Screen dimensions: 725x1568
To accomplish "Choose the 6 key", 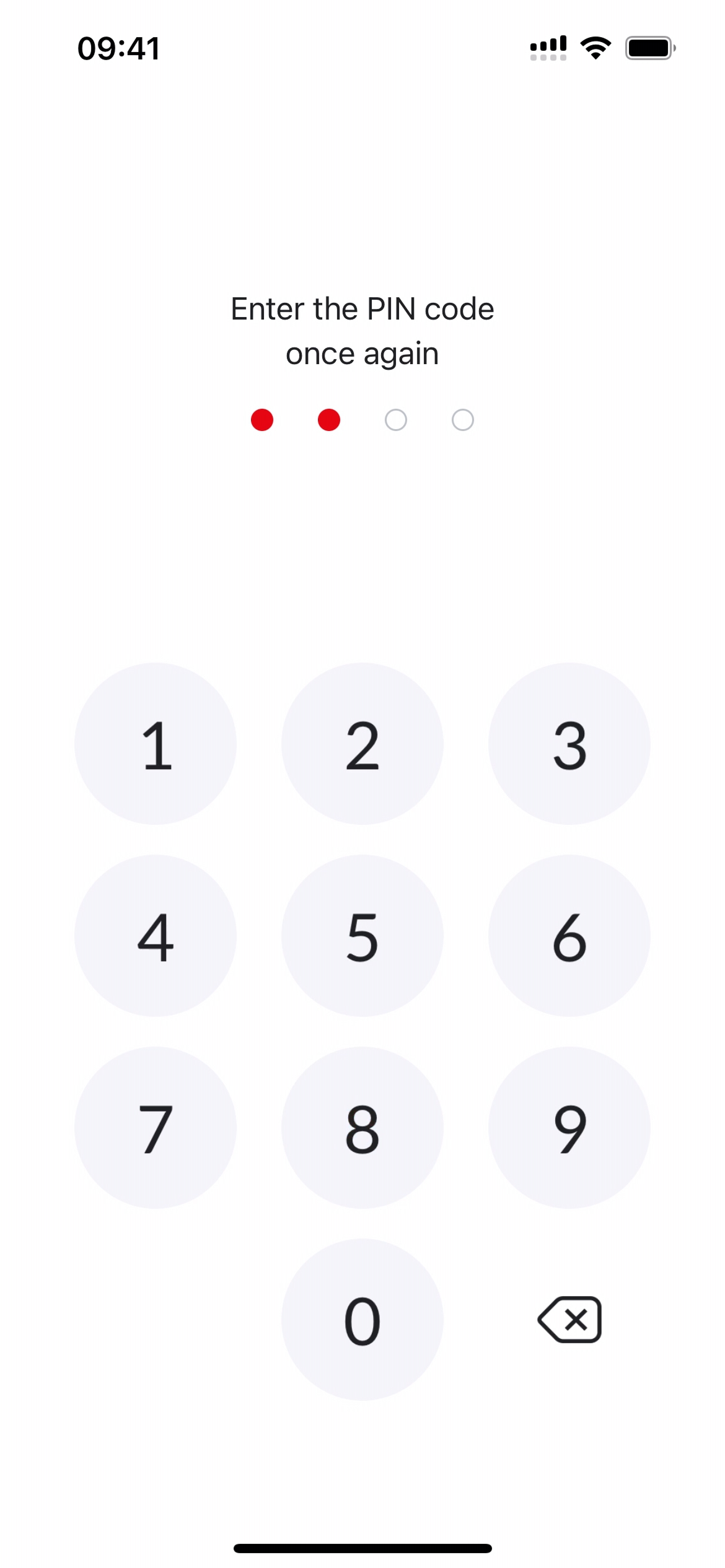I will click(569, 936).
